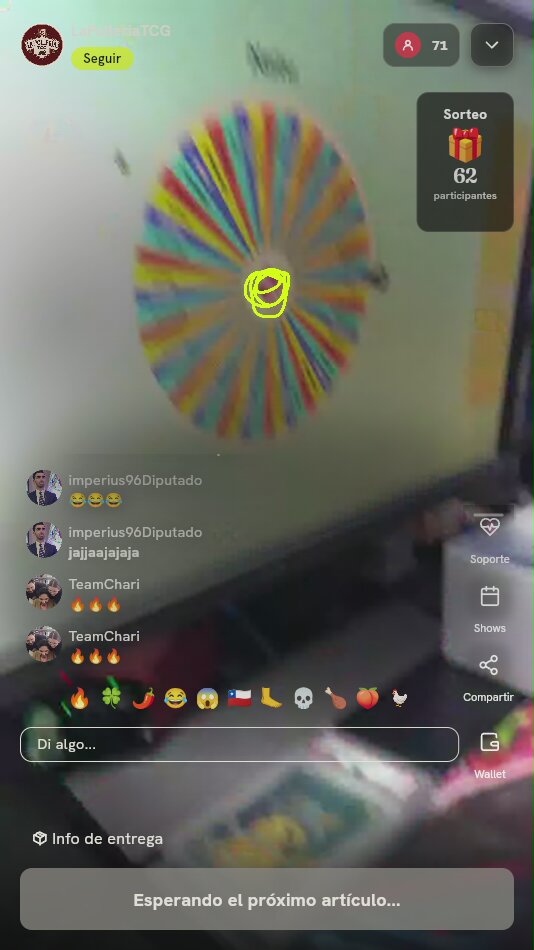Send the laughing emoji reaction

175,699
